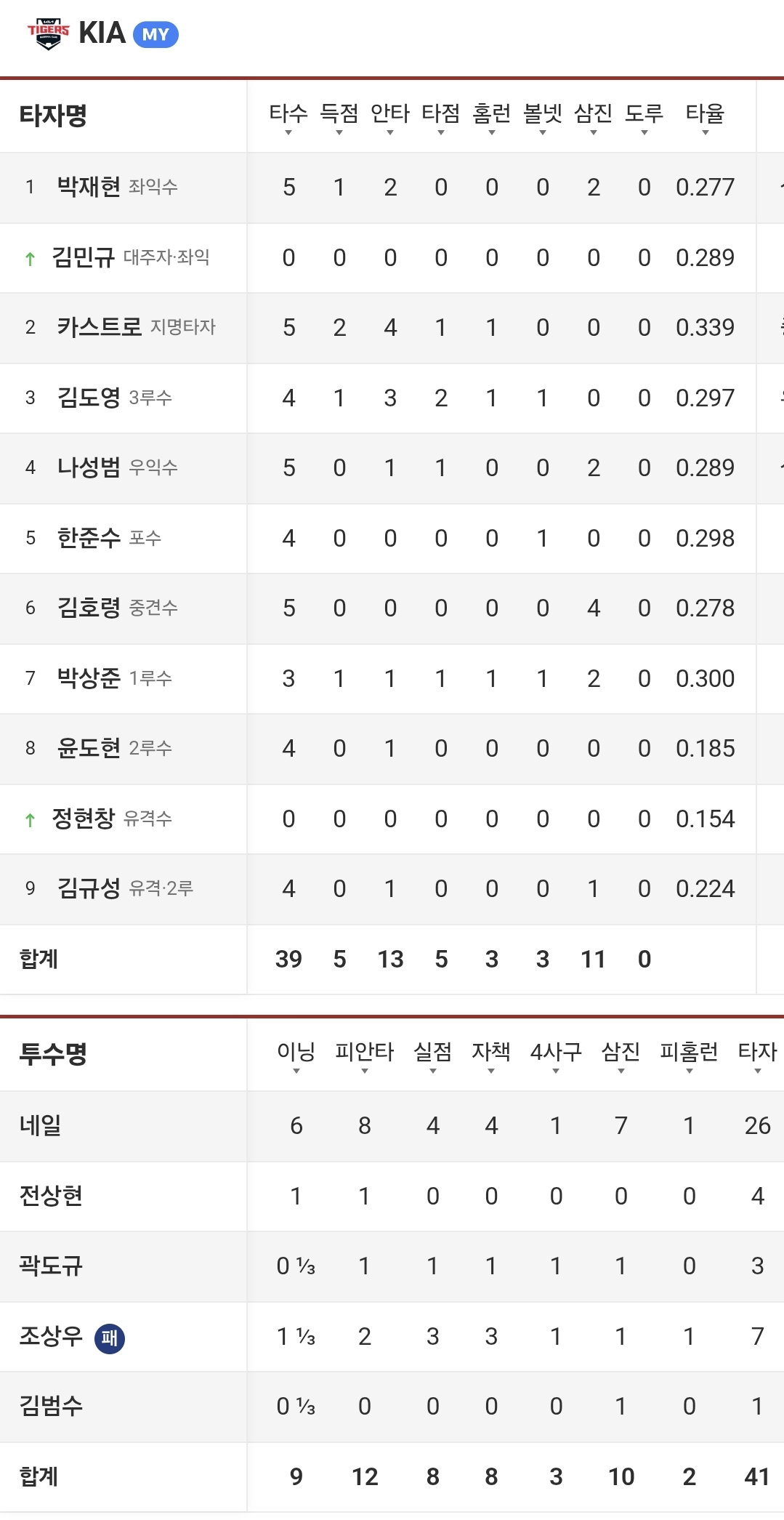
Task: Sort batters by 타점 column
Action: (441, 117)
